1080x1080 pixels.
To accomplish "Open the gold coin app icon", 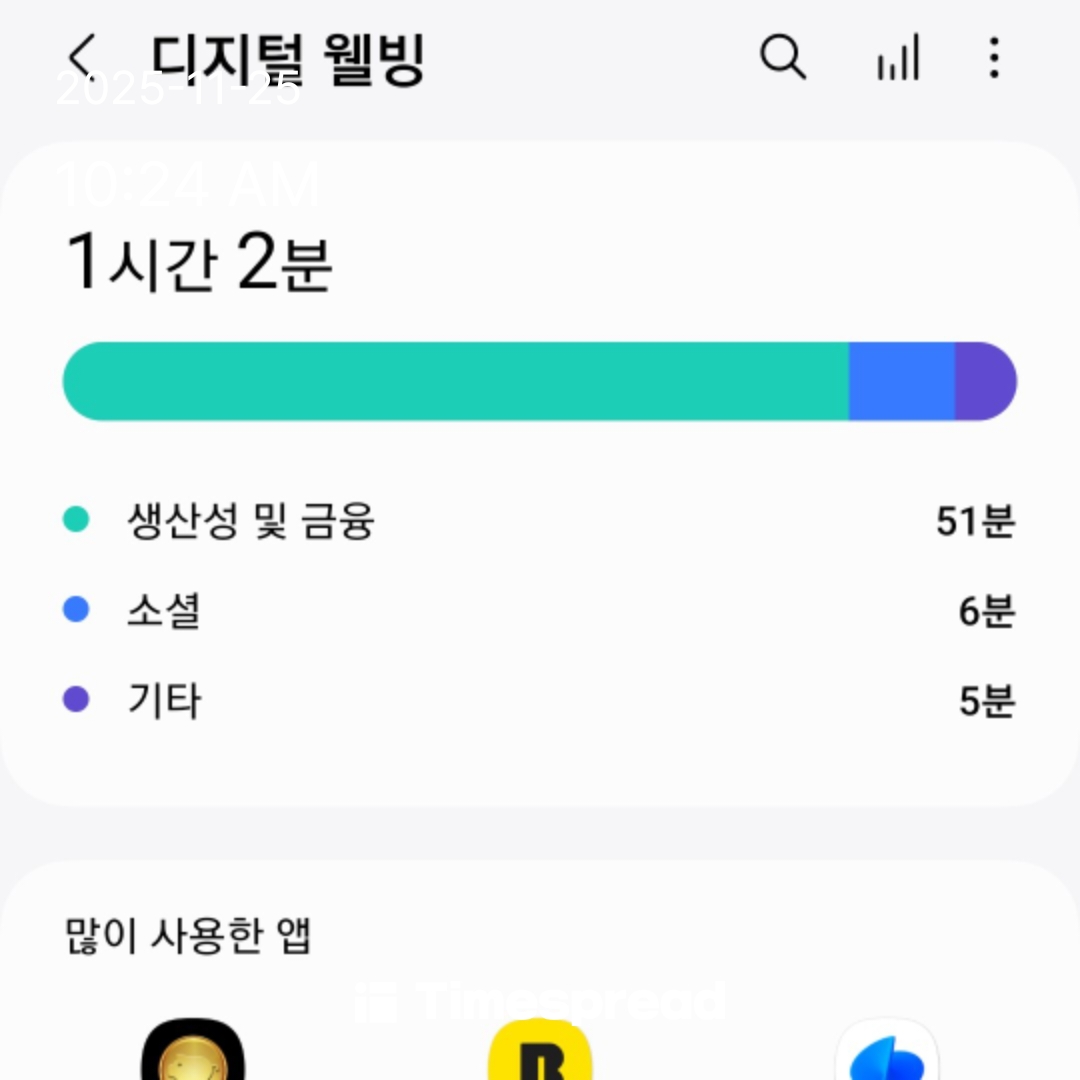I will pyautogui.click(x=193, y=1055).
